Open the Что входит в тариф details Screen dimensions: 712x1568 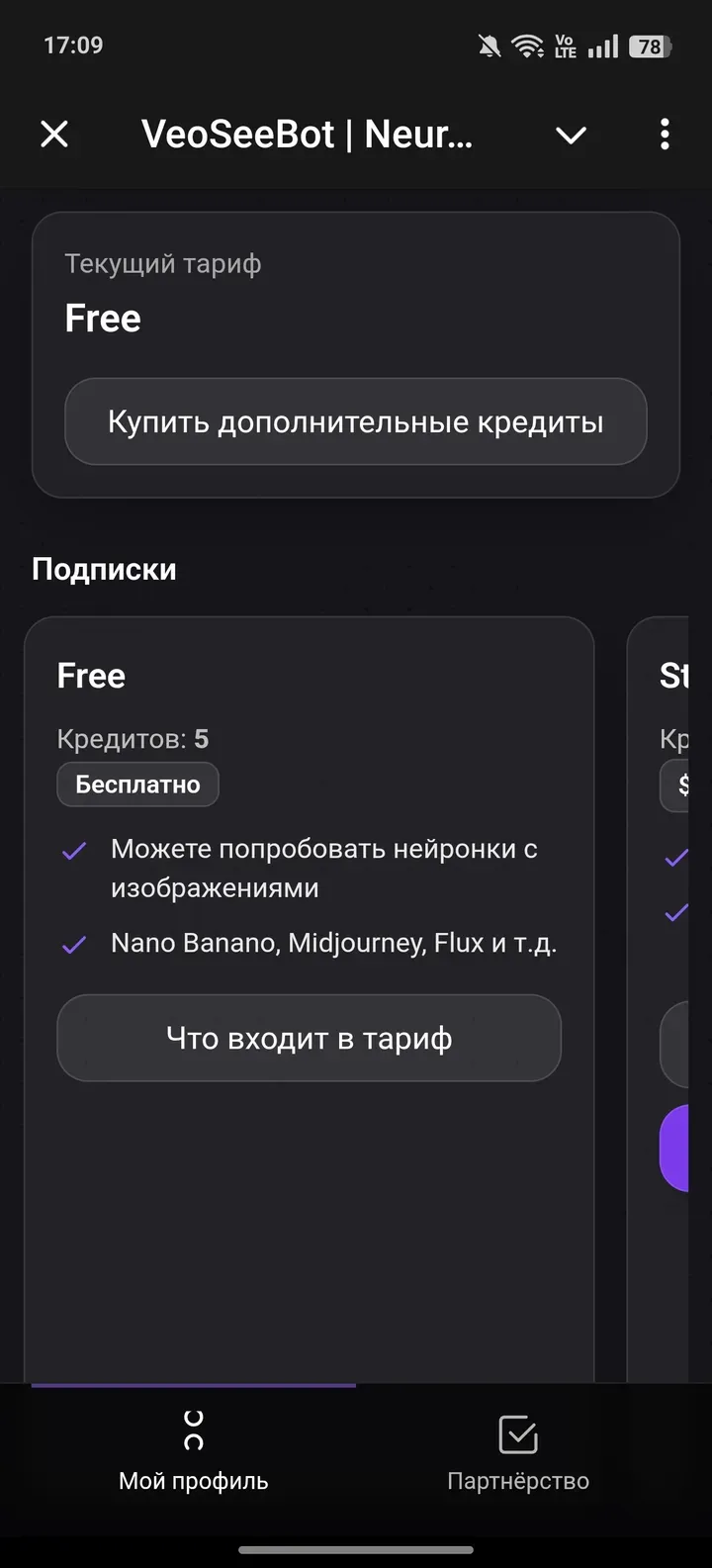point(310,1038)
